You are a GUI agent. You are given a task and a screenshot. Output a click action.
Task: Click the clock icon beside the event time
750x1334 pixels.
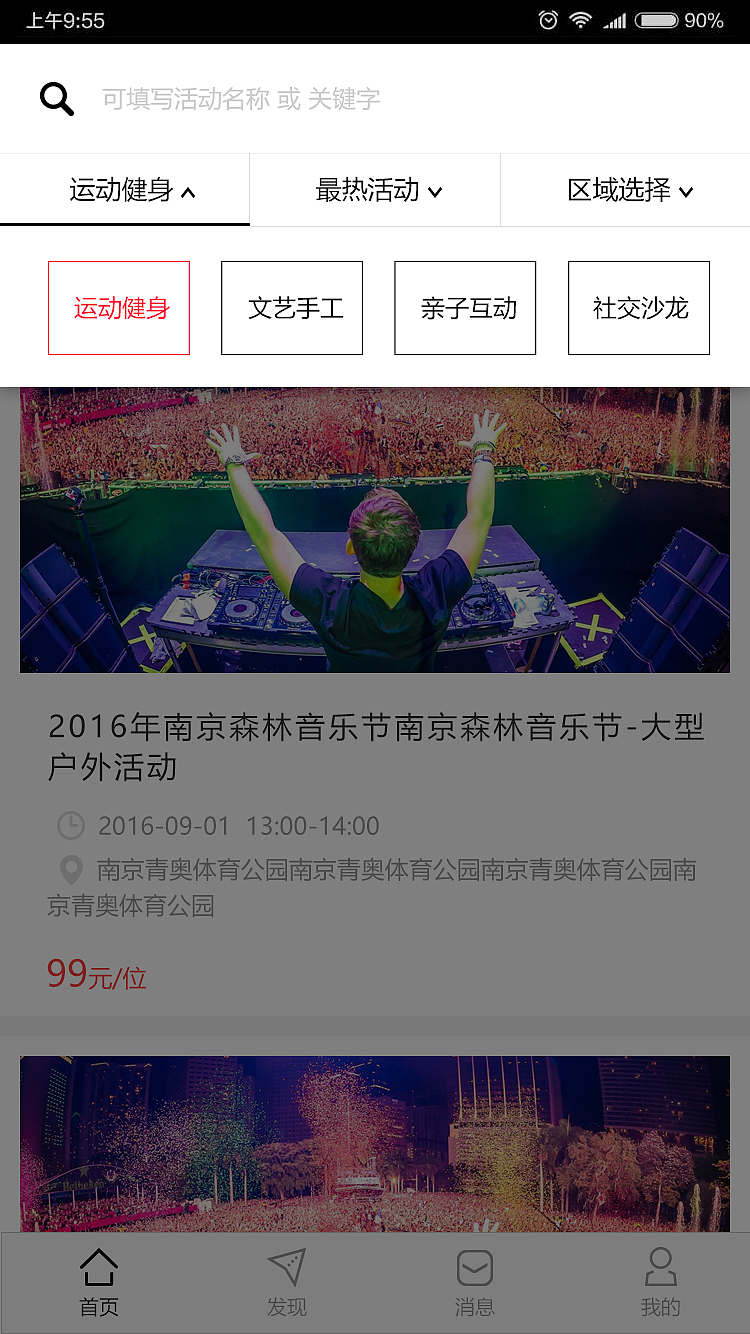click(69, 825)
